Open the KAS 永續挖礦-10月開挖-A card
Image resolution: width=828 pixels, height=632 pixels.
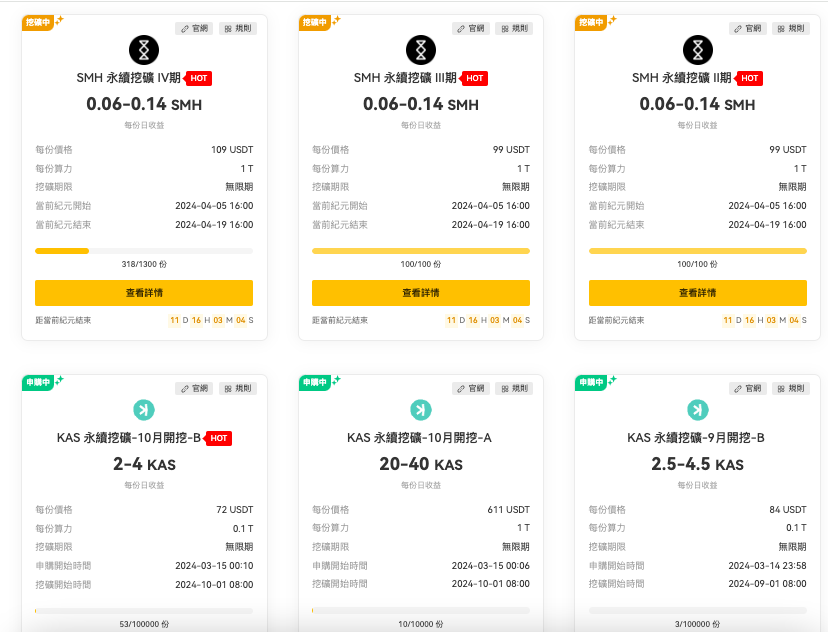click(420, 438)
